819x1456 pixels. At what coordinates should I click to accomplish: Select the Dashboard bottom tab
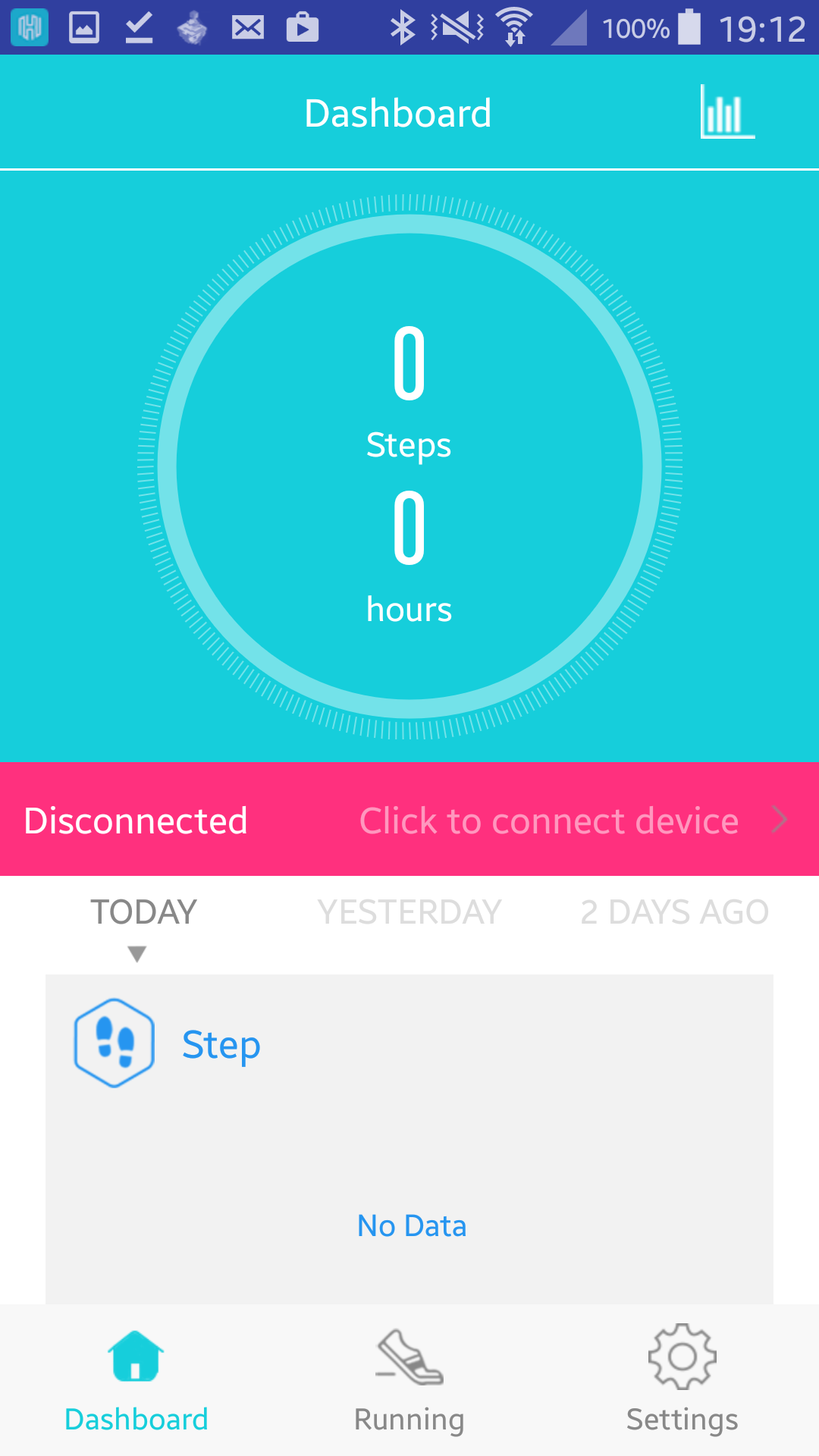click(136, 1380)
